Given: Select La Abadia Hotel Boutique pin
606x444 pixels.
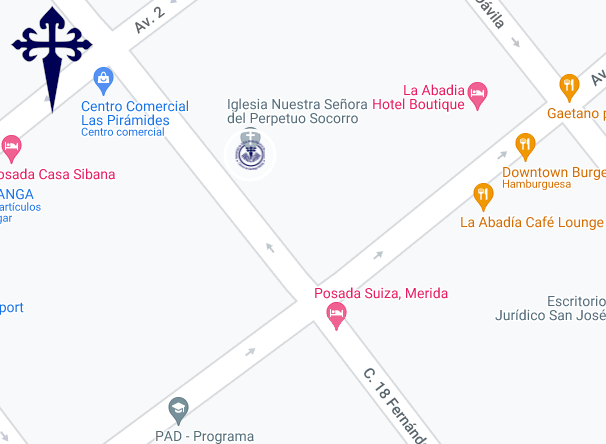Looking at the screenshot, I should 478,94.
